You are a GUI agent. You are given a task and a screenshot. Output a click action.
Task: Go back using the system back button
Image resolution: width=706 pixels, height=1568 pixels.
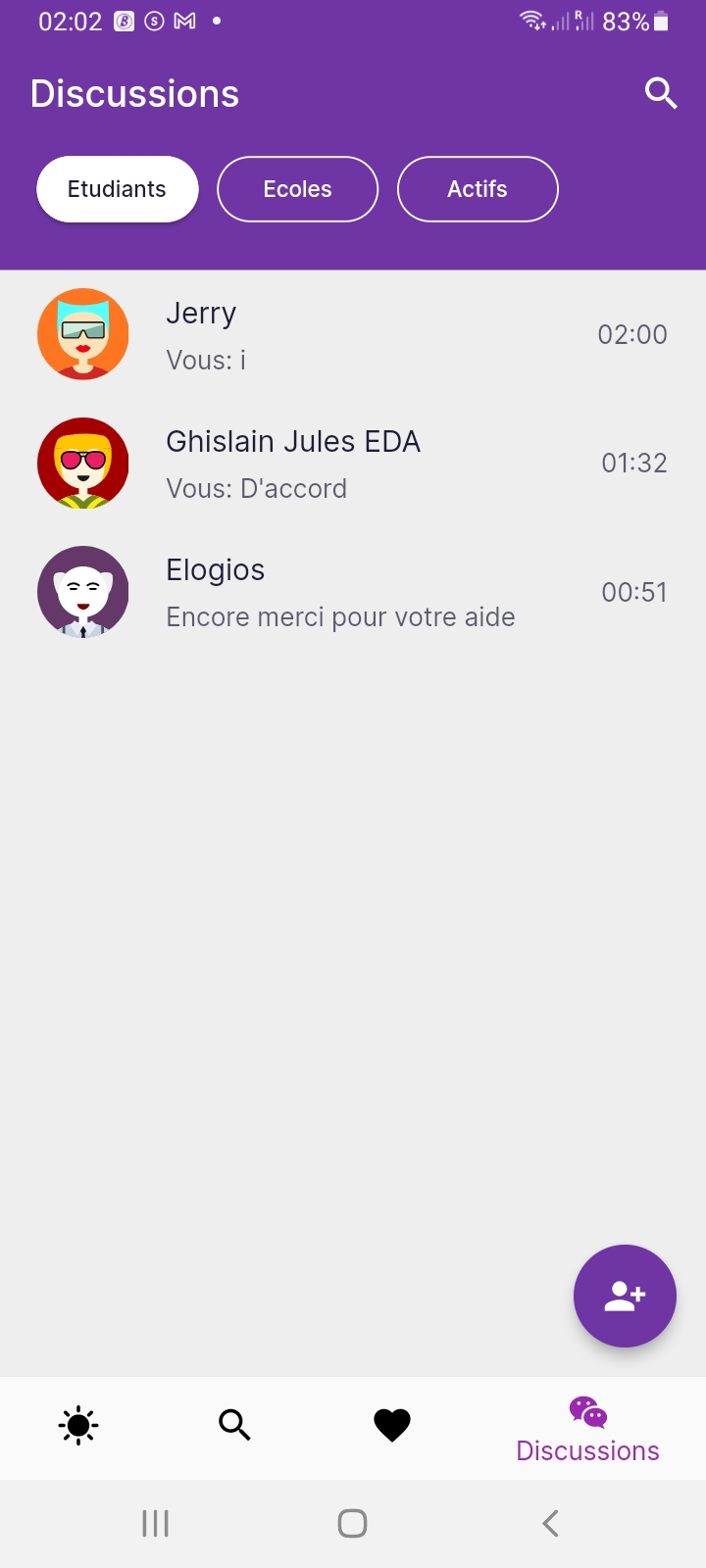coord(550,1523)
